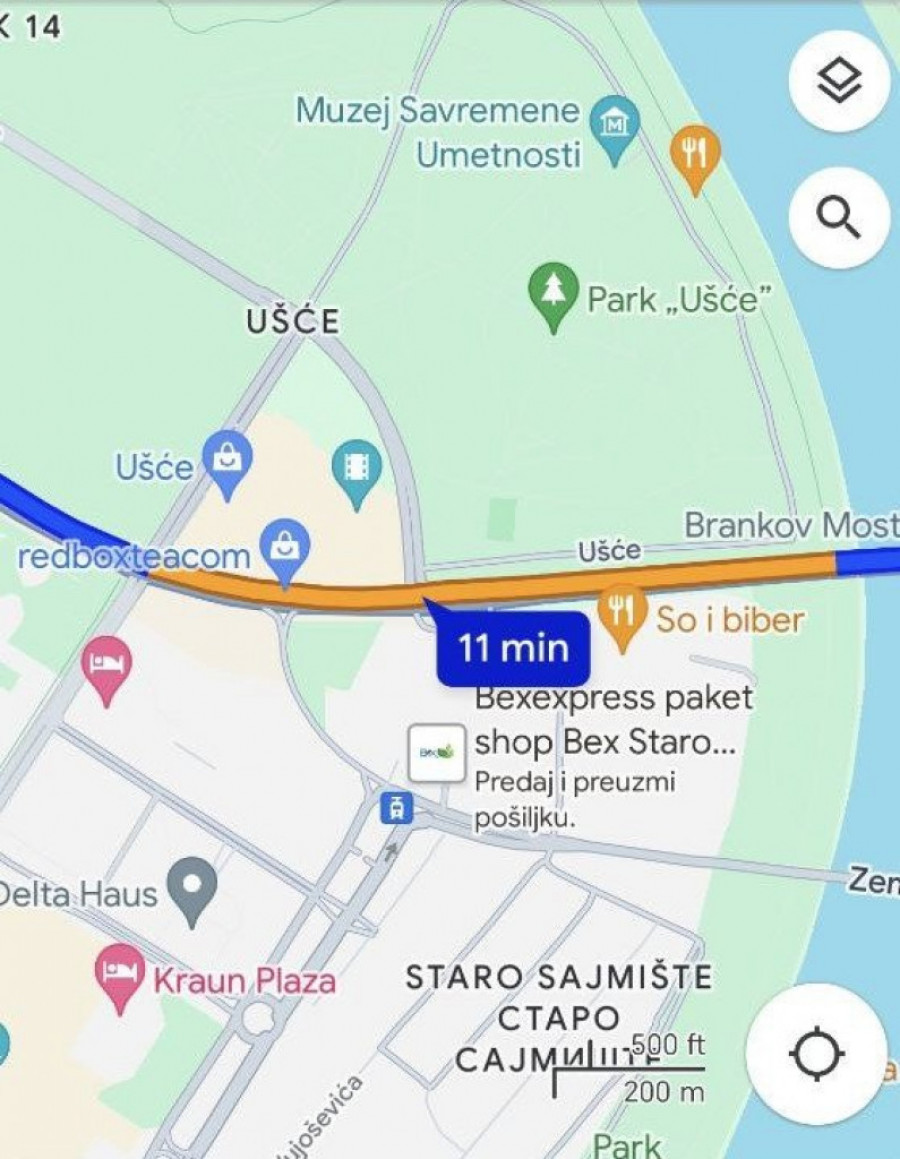Open the Bexexpress paket shop marker
Image resolution: width=900 pixels, height=1159 pixels.
click(x=437, y=752)
